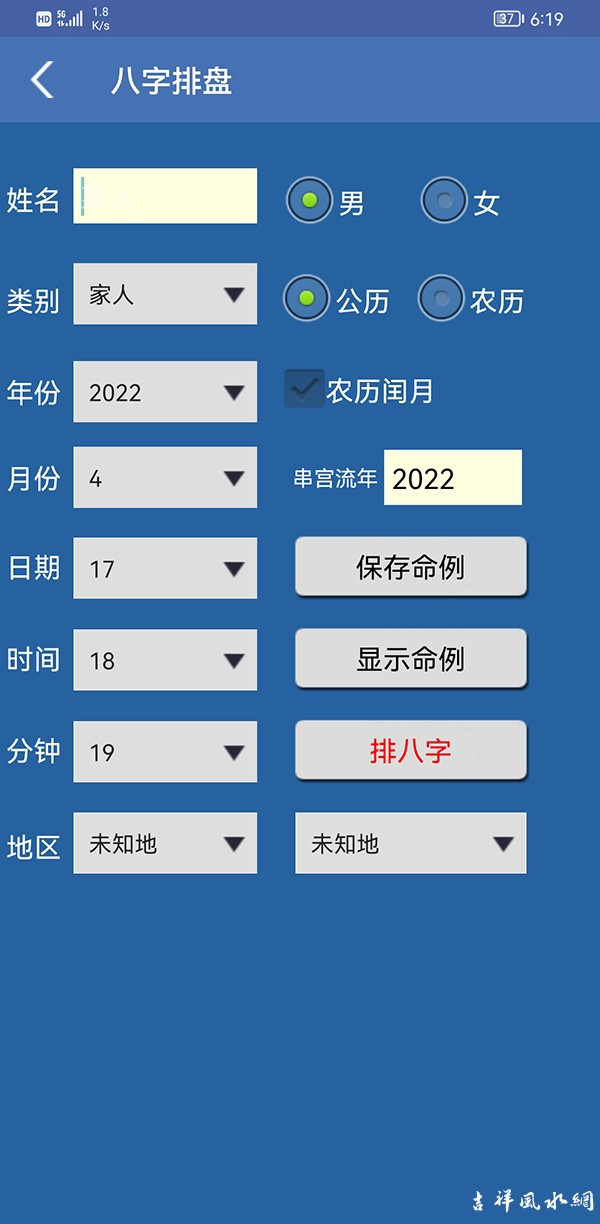The image size is (600, 1224).
Task: Open the 日期 dropdown showing 17
Action: [165, 568]
